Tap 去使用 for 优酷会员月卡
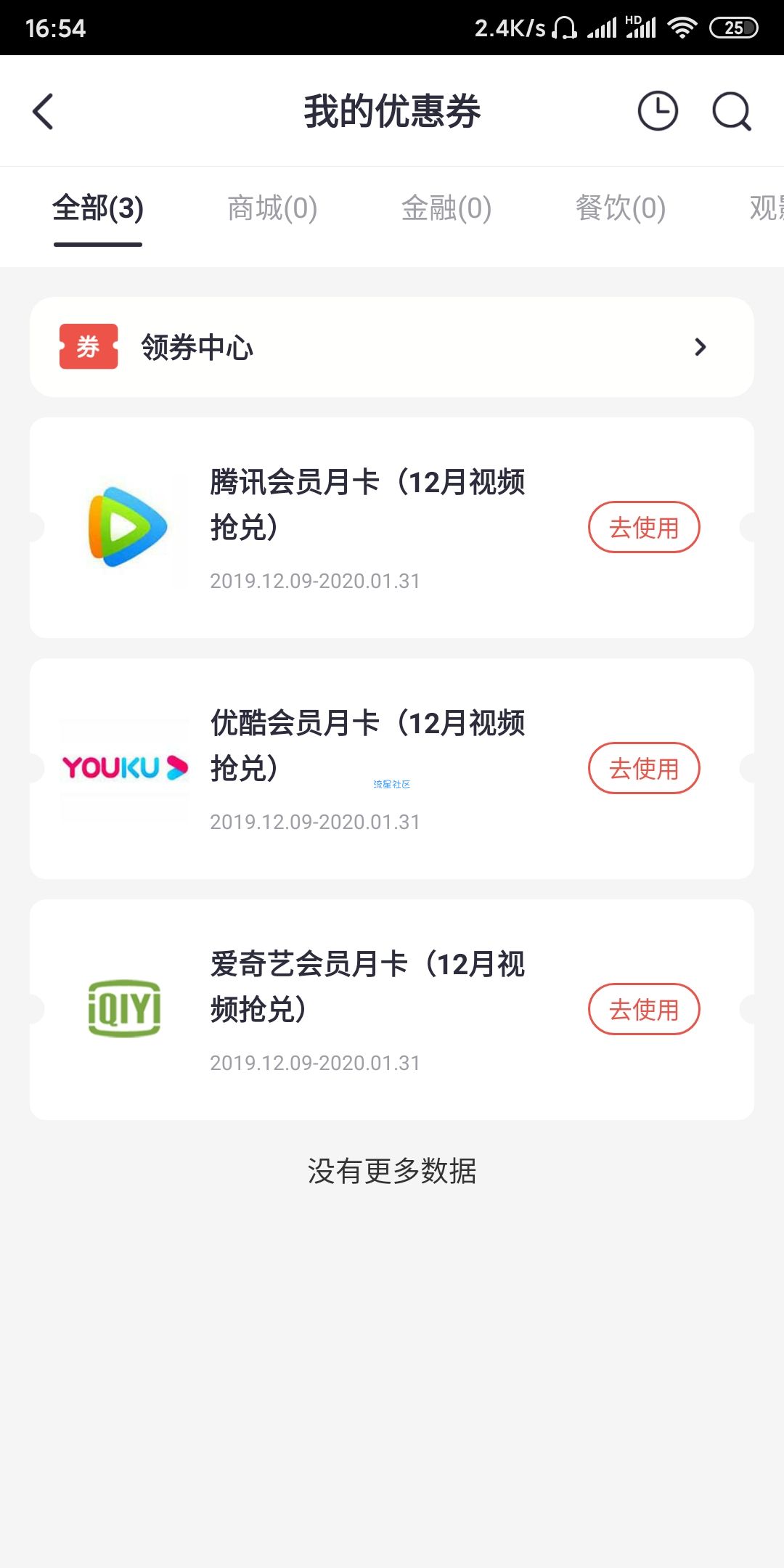 pyautogui.click(x=644, y=768)
